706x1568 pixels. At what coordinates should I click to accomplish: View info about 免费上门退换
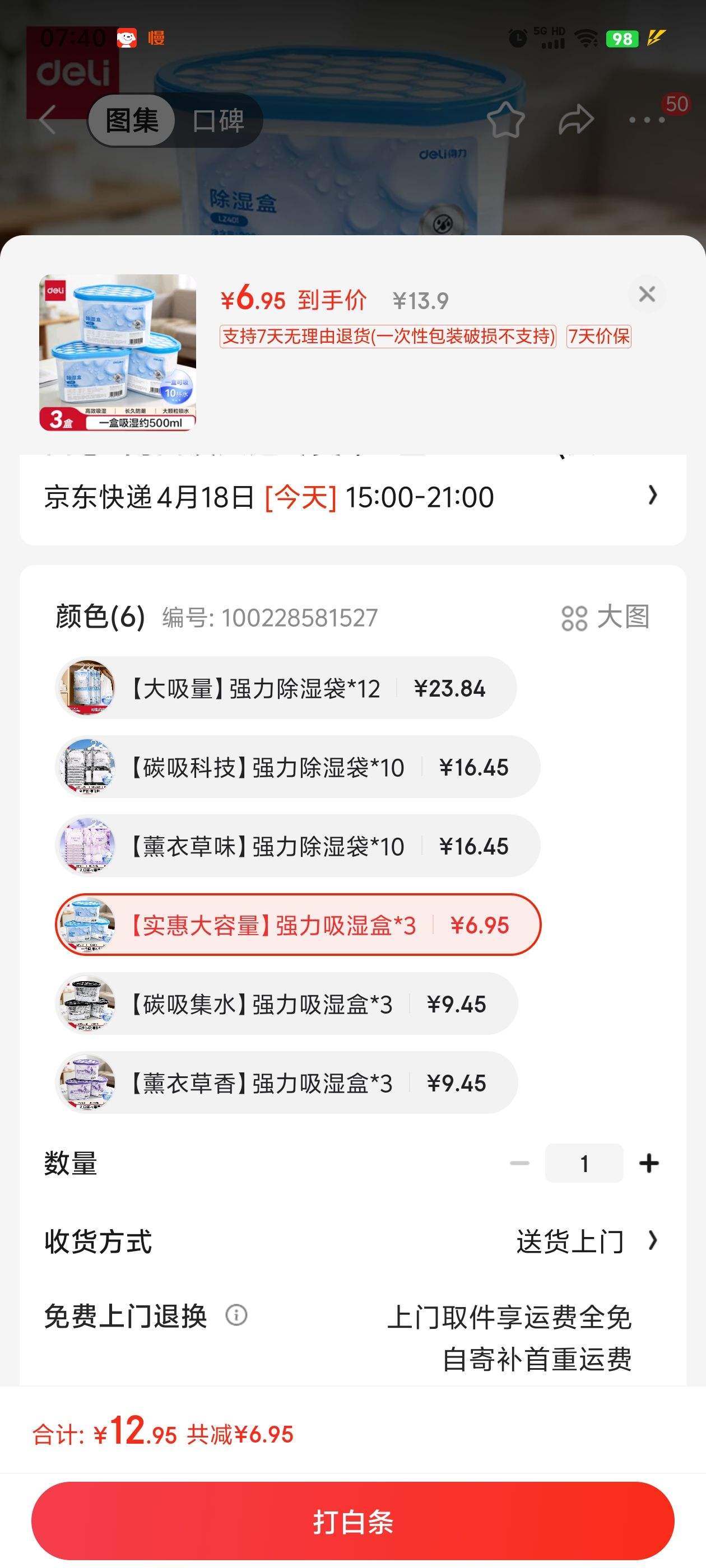tap(236, 1316)
